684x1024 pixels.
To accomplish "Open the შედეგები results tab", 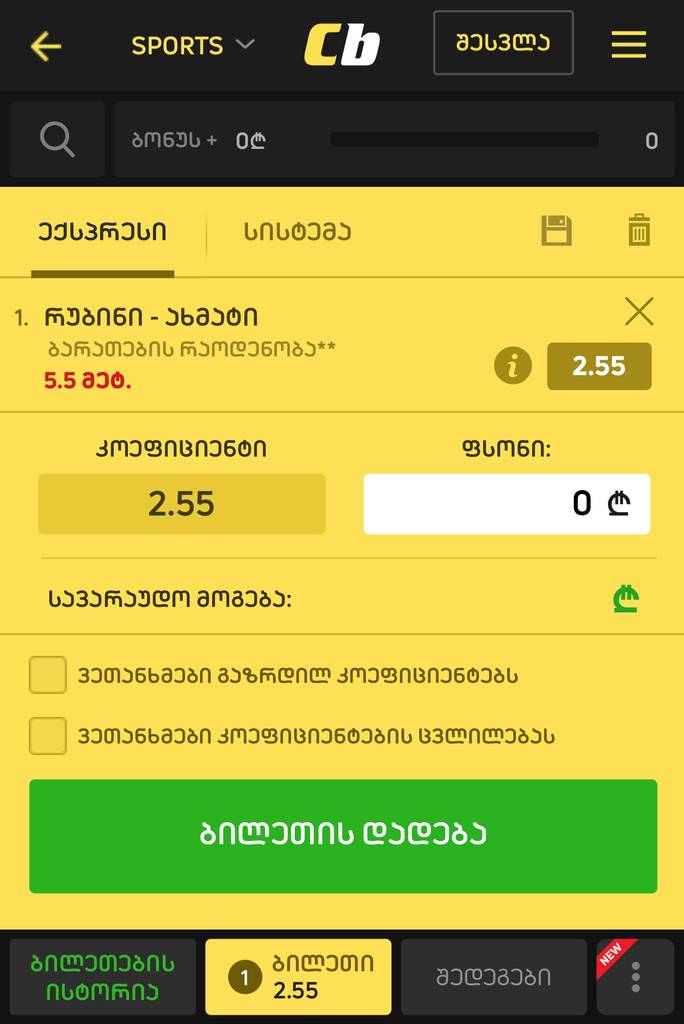I will click(x=493, y=977).
